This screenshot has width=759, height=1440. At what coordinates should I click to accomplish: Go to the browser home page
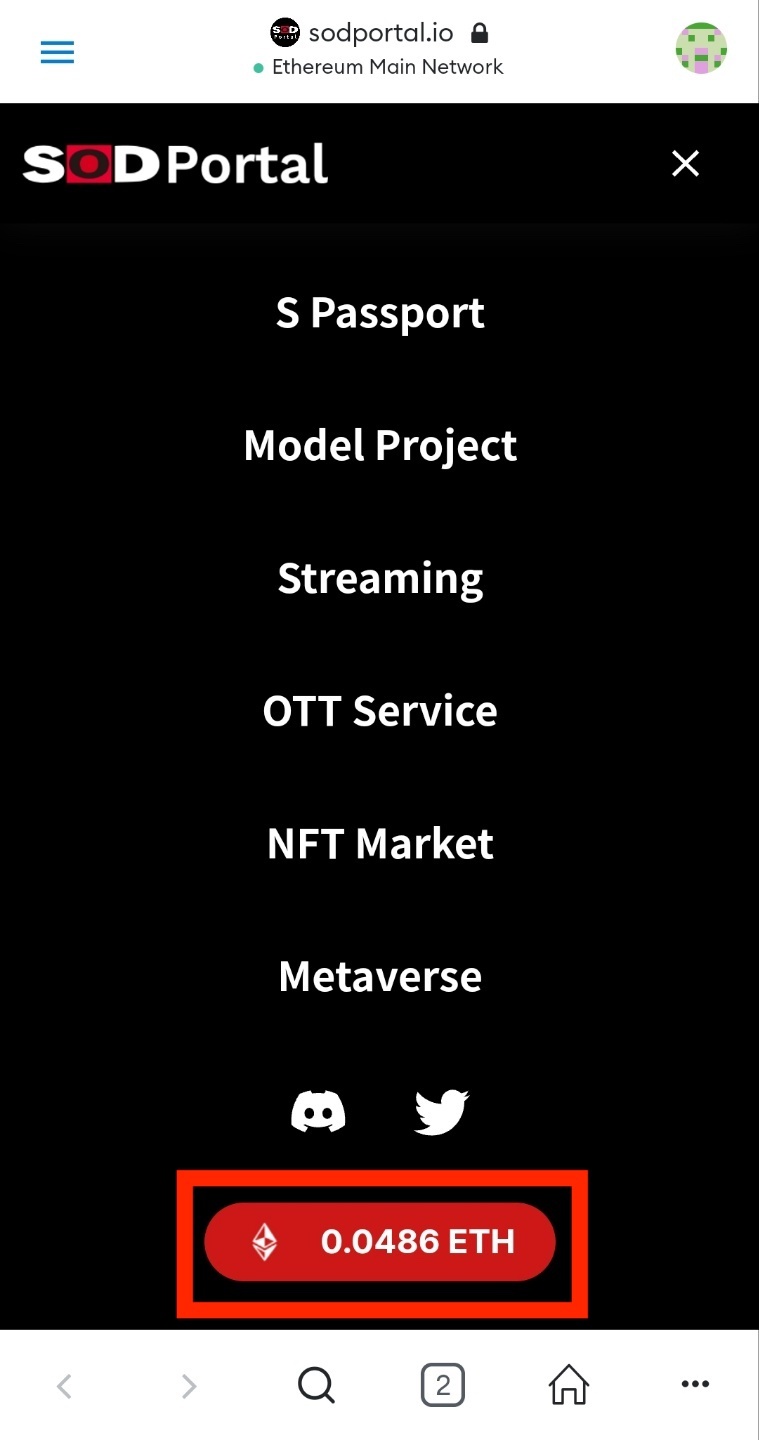tap(568, 1385)
